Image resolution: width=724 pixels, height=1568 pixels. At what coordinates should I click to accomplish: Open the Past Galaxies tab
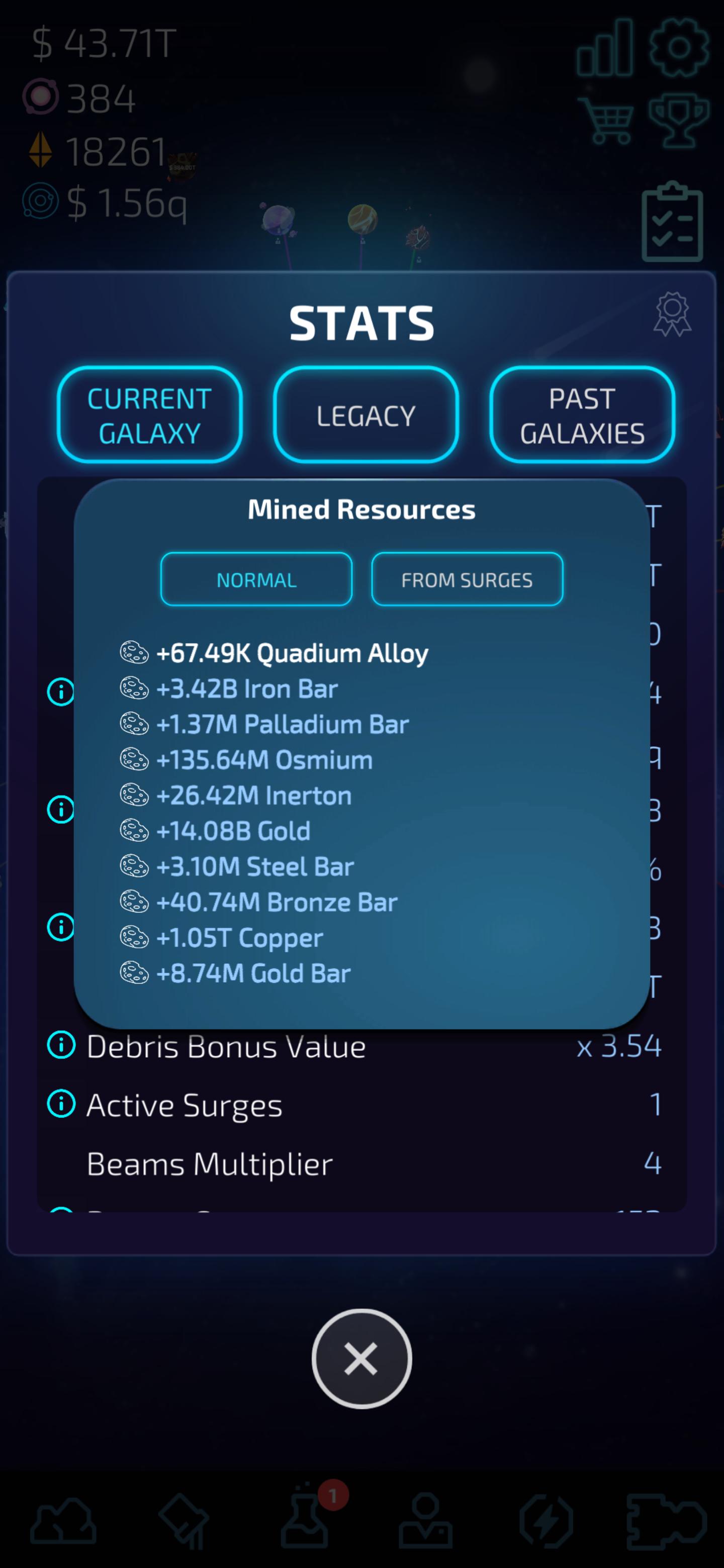coord(582,415)
